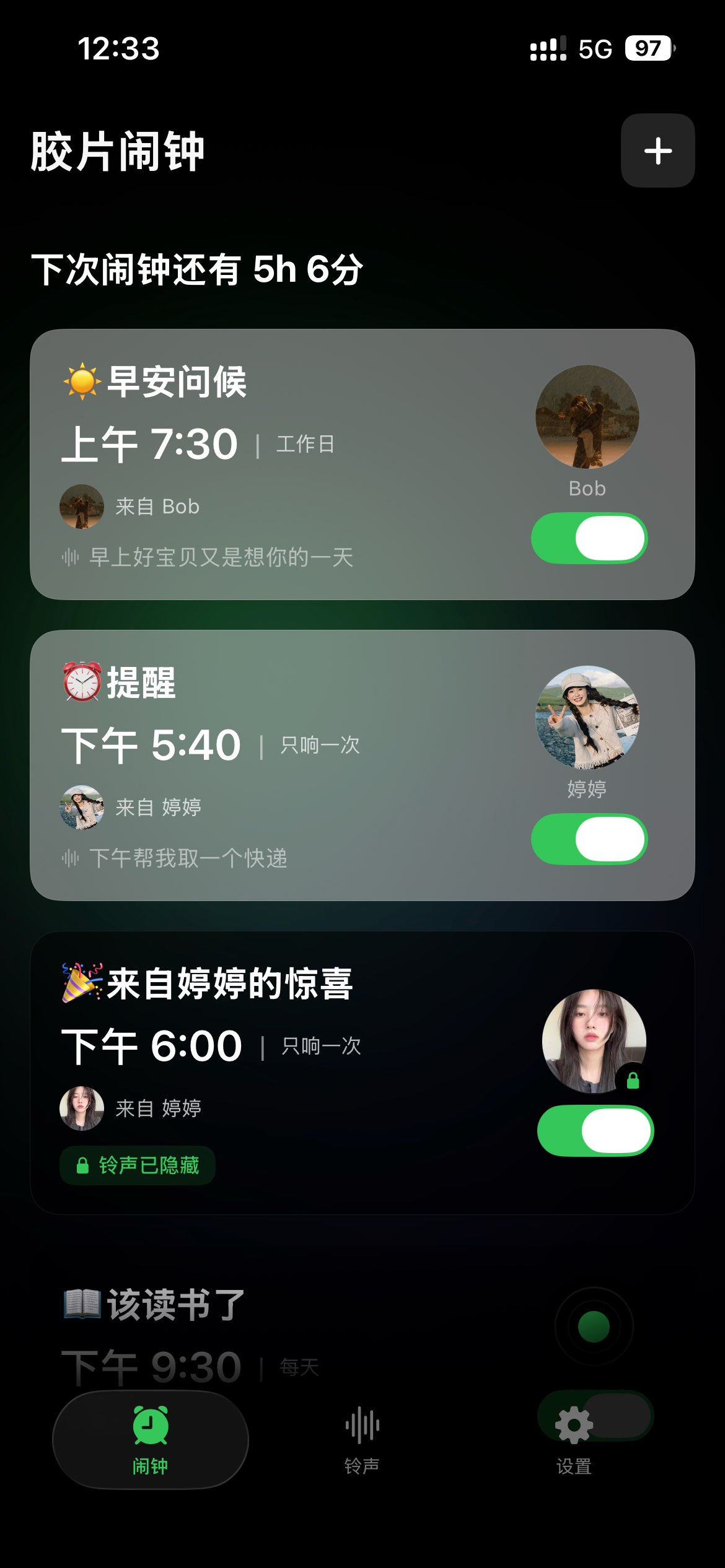Tap the waveform icon beside "早上好宝贝又是想你的一天"
Image resolution: width=725 pixels, height=1568 pixels.
point(70,558)
